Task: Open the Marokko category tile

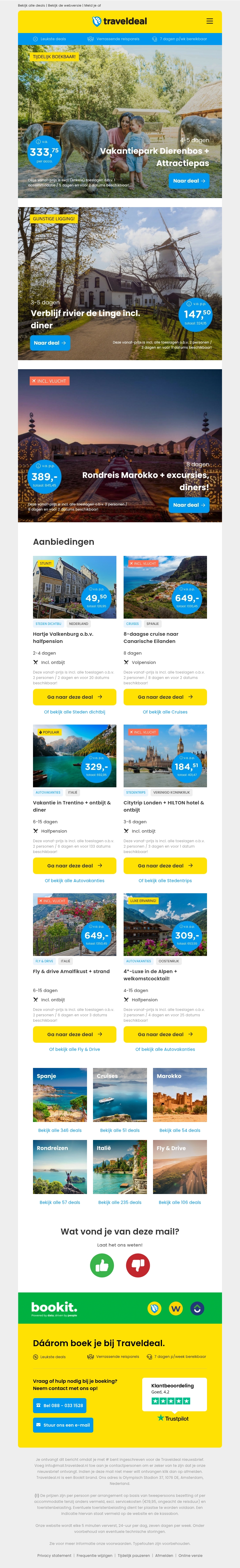Action: [x=180, y=1095]
